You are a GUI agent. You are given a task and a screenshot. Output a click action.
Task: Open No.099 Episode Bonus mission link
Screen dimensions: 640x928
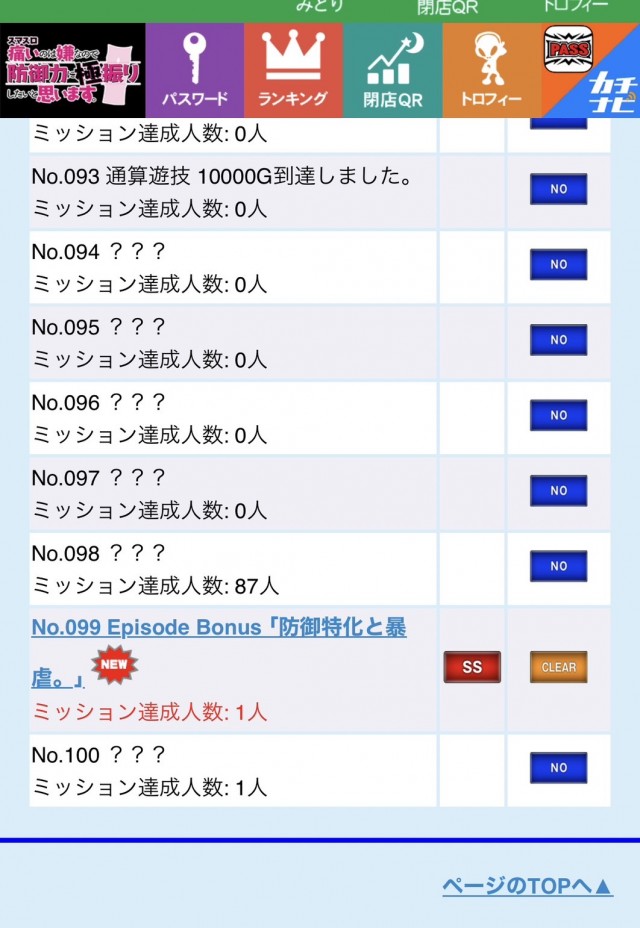click(x=218, y=628)
